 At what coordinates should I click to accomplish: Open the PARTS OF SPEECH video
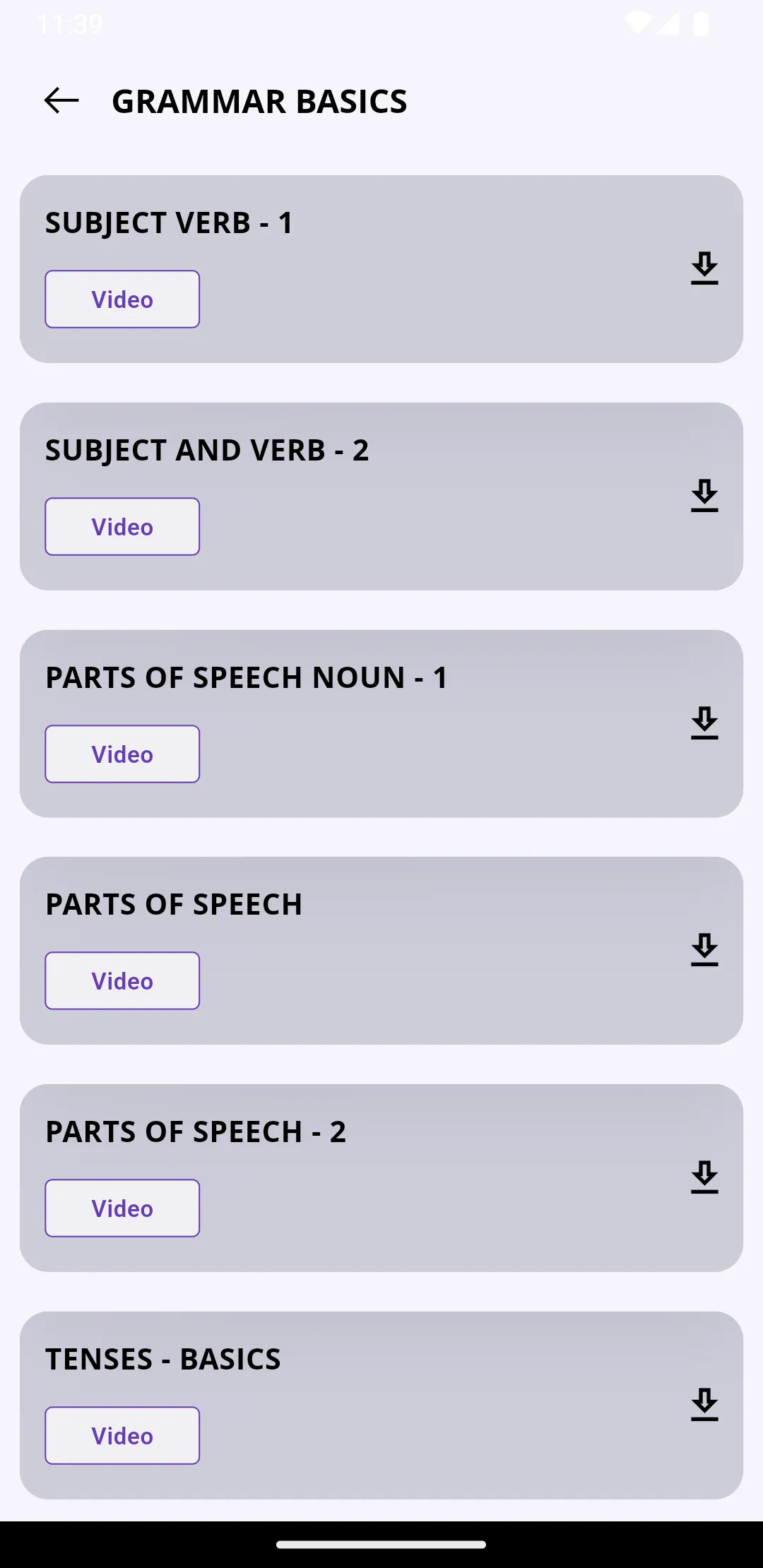[122, 980]
